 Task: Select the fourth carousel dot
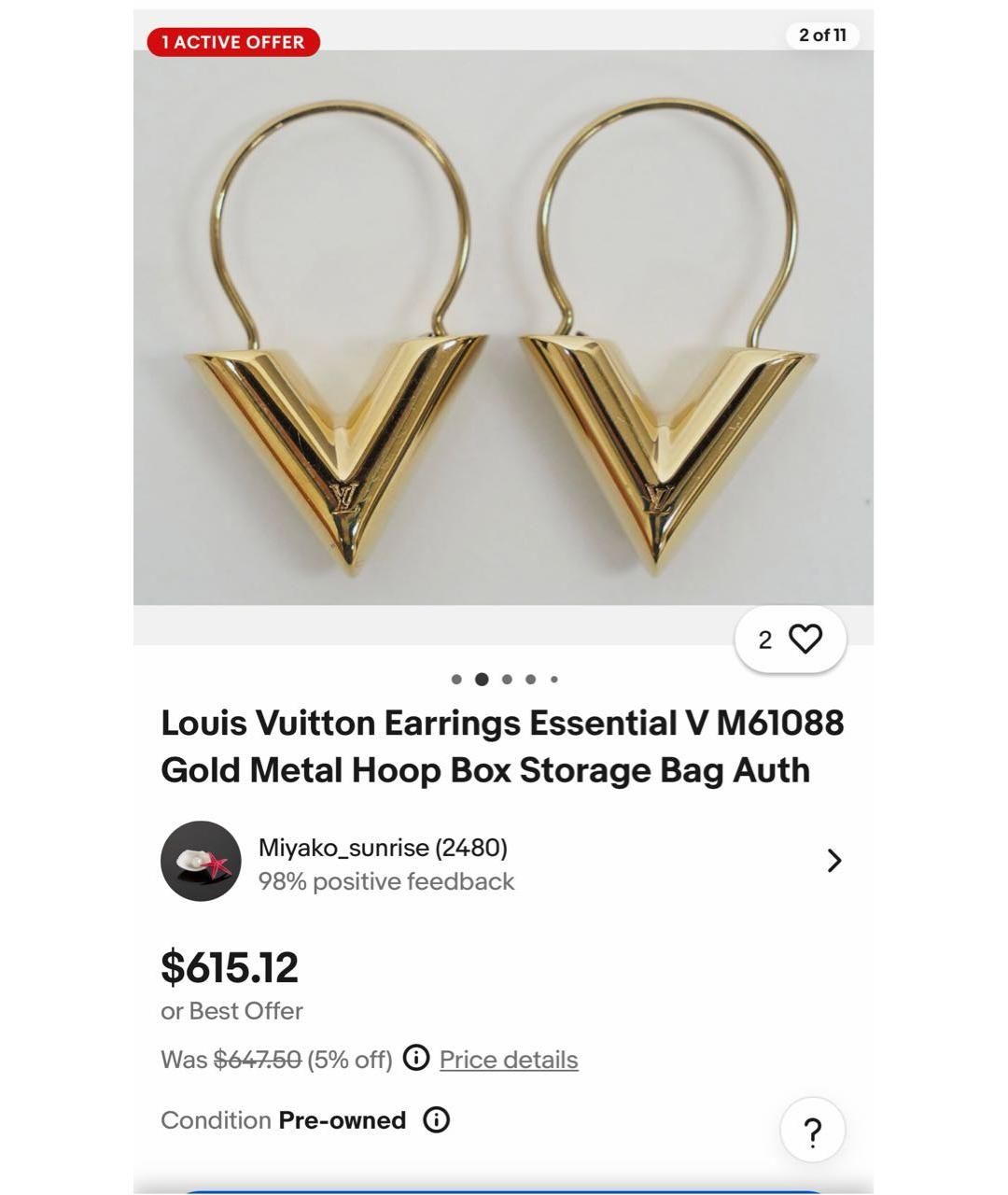coord(529,679)
